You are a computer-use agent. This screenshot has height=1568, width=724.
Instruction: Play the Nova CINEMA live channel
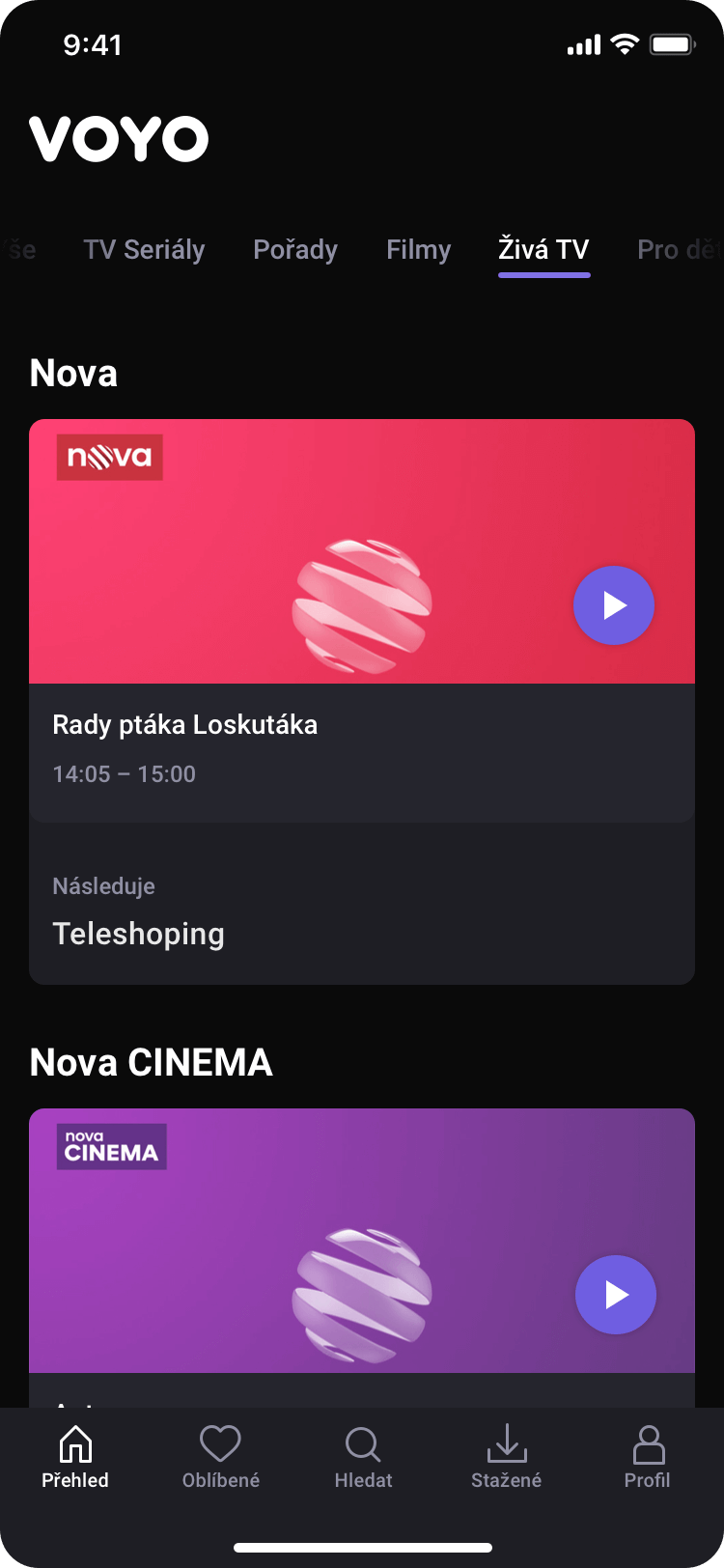[x=616, y=1295]
